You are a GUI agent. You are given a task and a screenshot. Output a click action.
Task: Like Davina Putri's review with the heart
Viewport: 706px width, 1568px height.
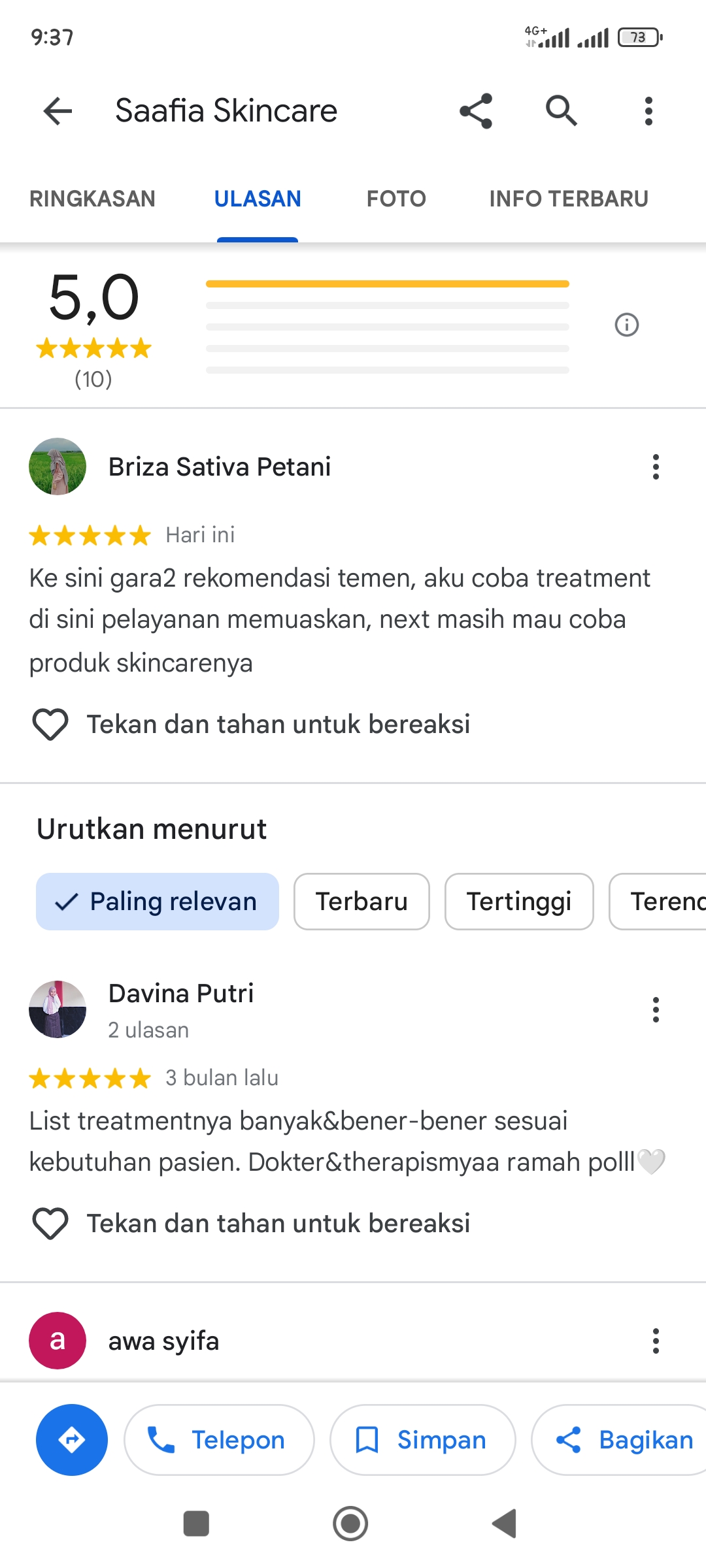point(50,1224)
